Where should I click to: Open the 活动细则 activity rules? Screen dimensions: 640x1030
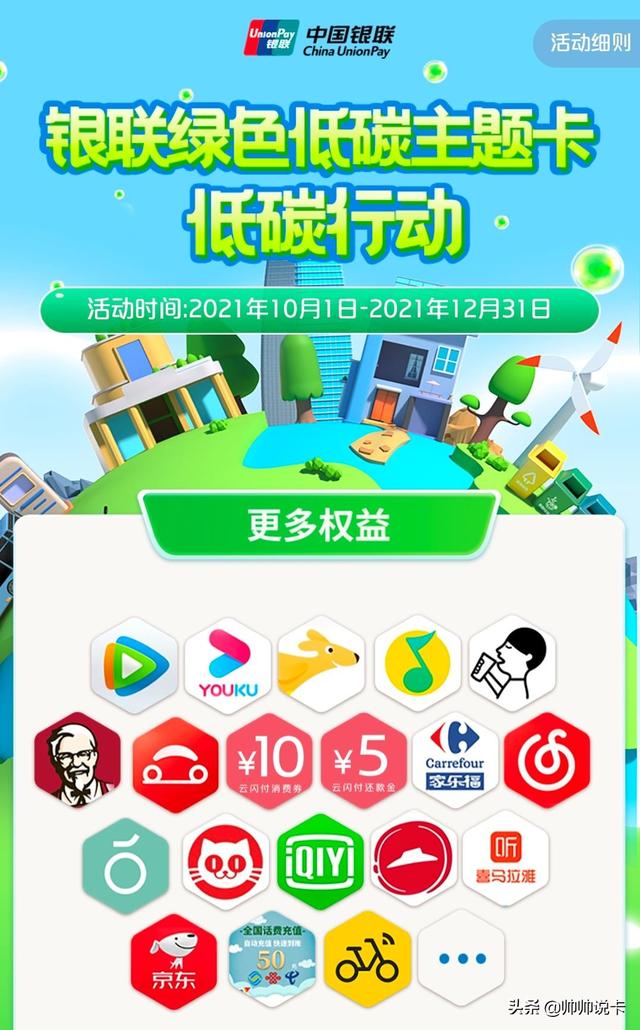pyautogui.click(x=587, y=43)
